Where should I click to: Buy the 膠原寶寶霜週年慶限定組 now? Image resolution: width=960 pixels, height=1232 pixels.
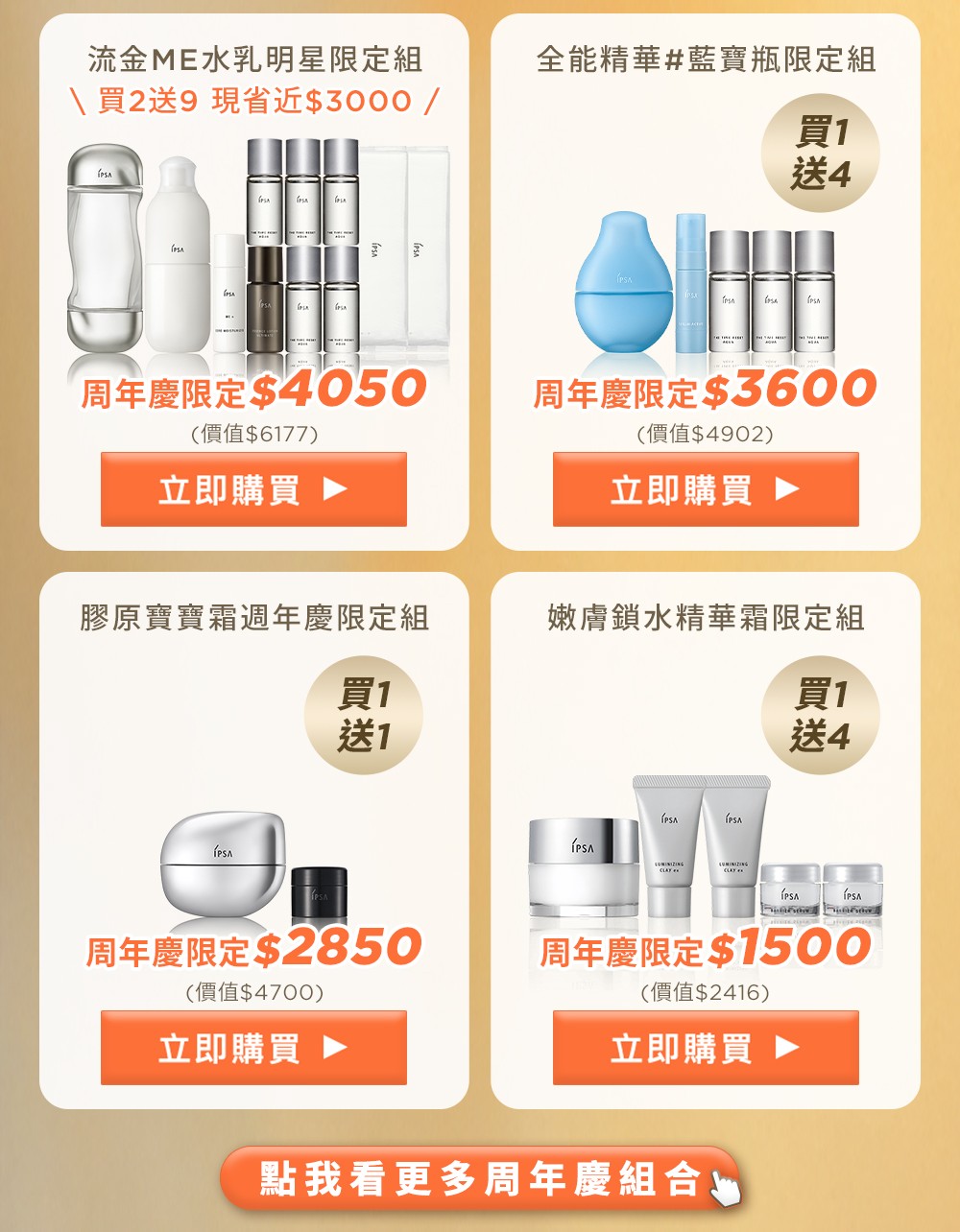253,1048
